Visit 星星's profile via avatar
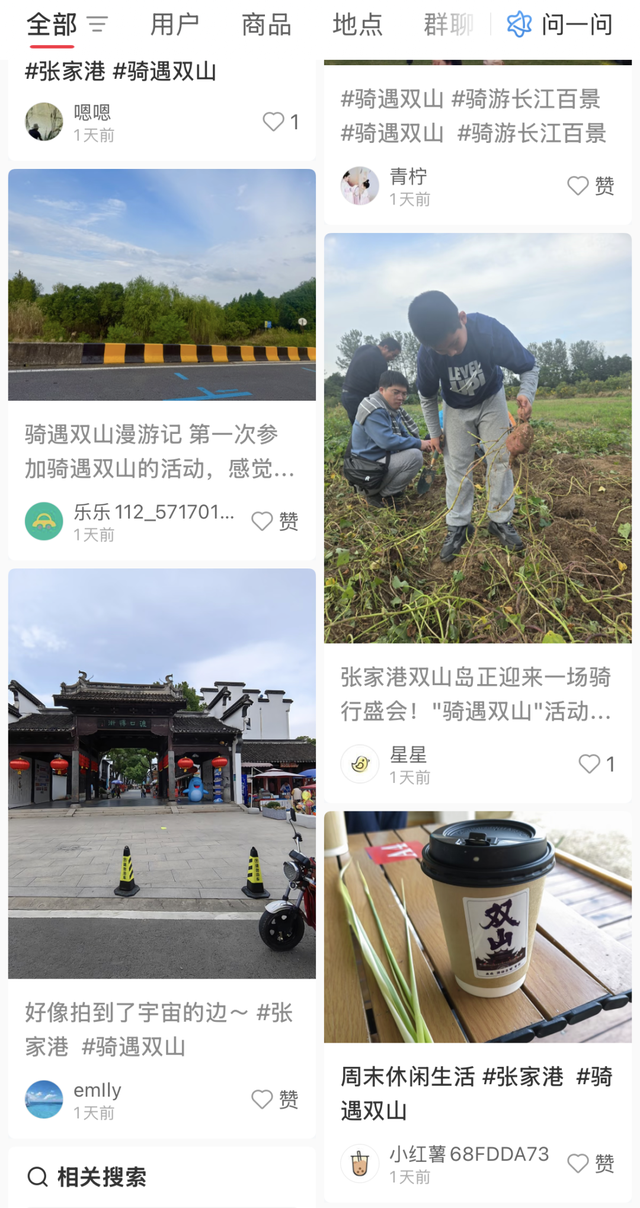This screenshot has width=640, height=1208. coord(360,764)
